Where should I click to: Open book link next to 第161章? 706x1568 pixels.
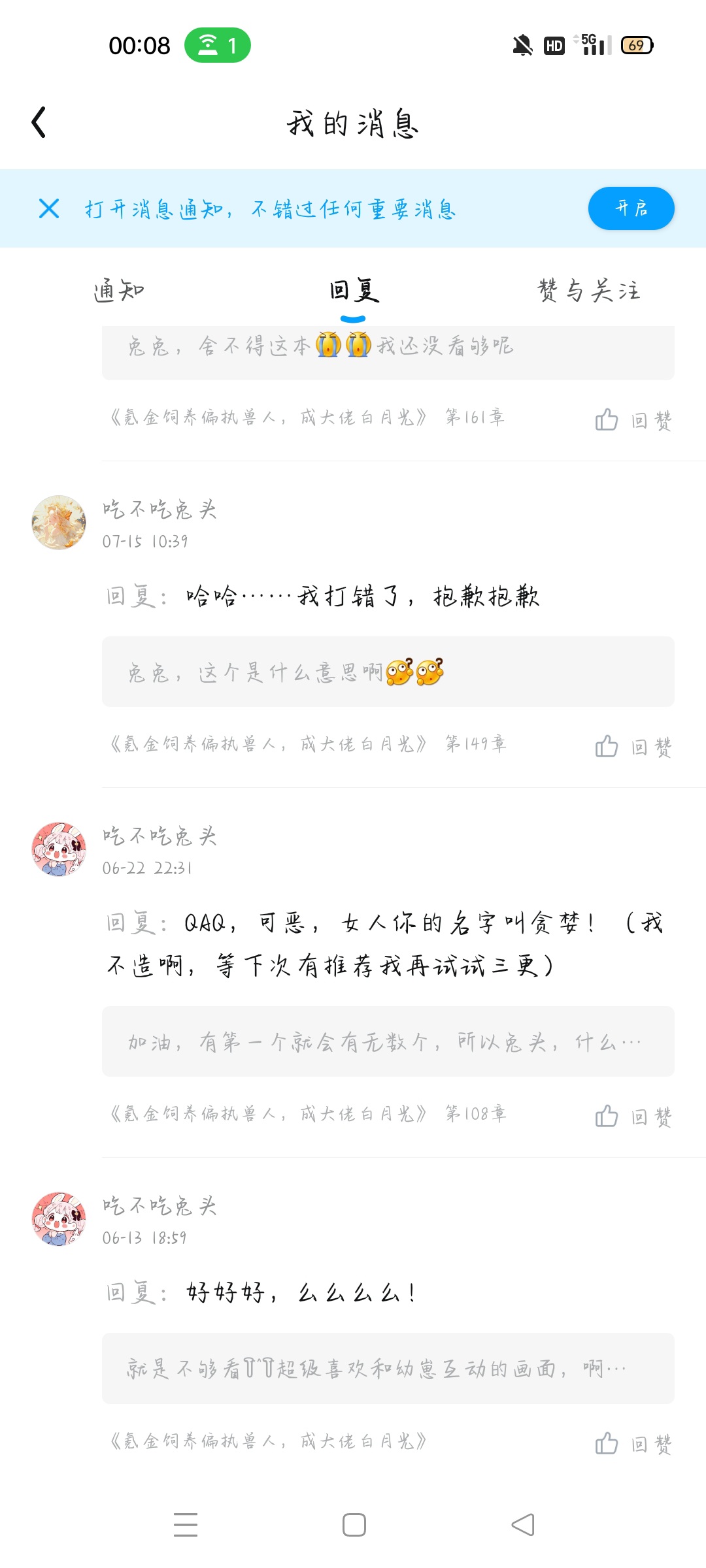[268, 417]
